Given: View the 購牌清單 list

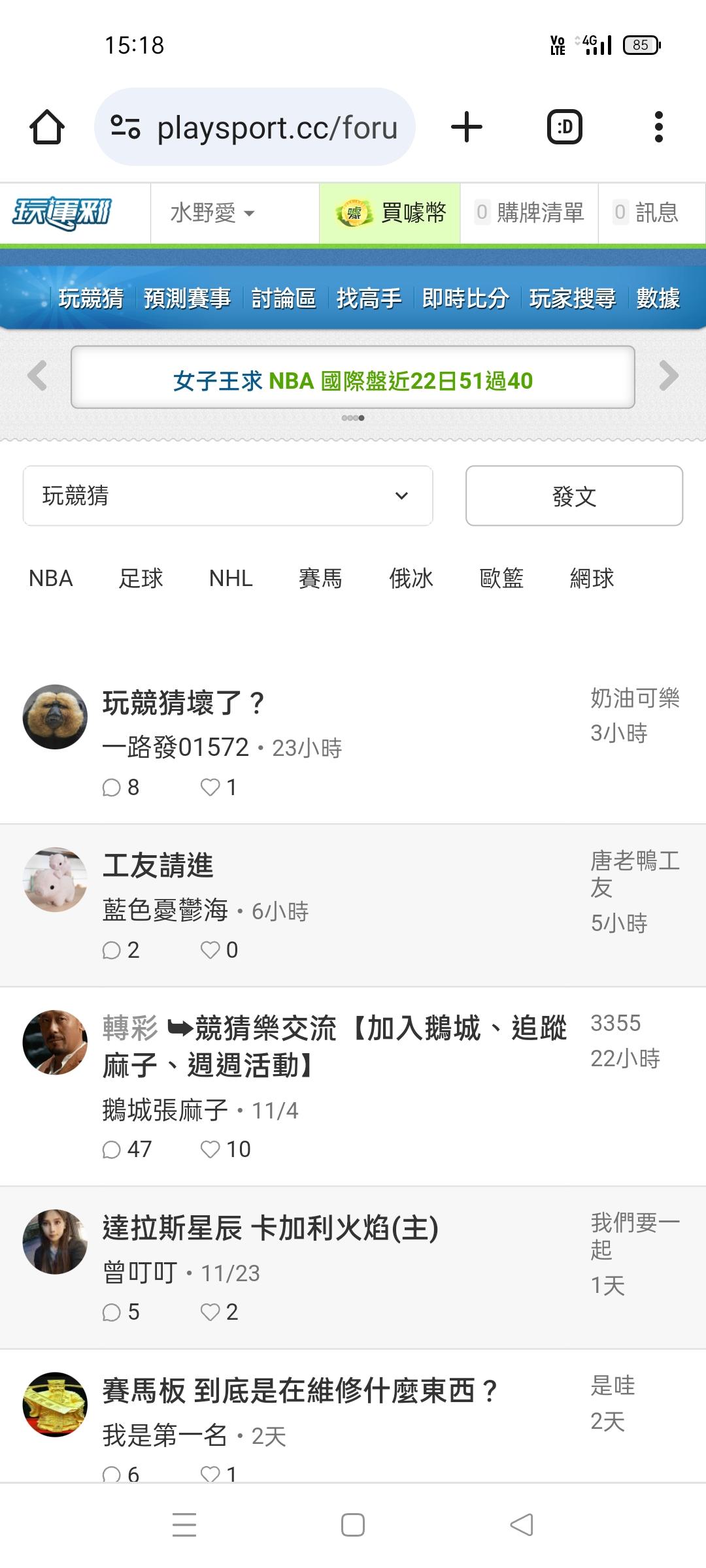Looking at the screenshot, I should pos(529,213).
